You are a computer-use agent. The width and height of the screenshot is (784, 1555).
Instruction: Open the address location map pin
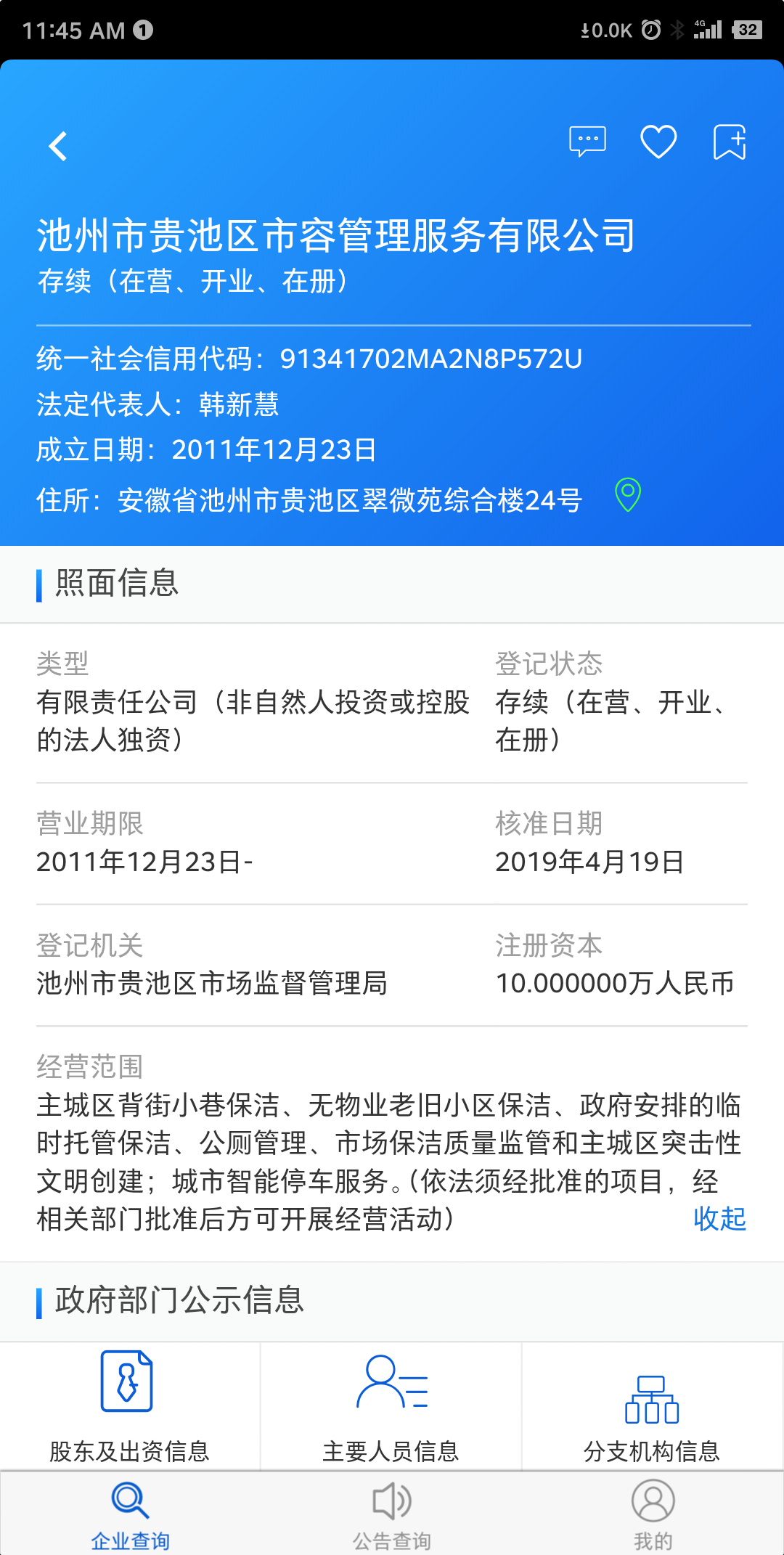tap(628, 496)
